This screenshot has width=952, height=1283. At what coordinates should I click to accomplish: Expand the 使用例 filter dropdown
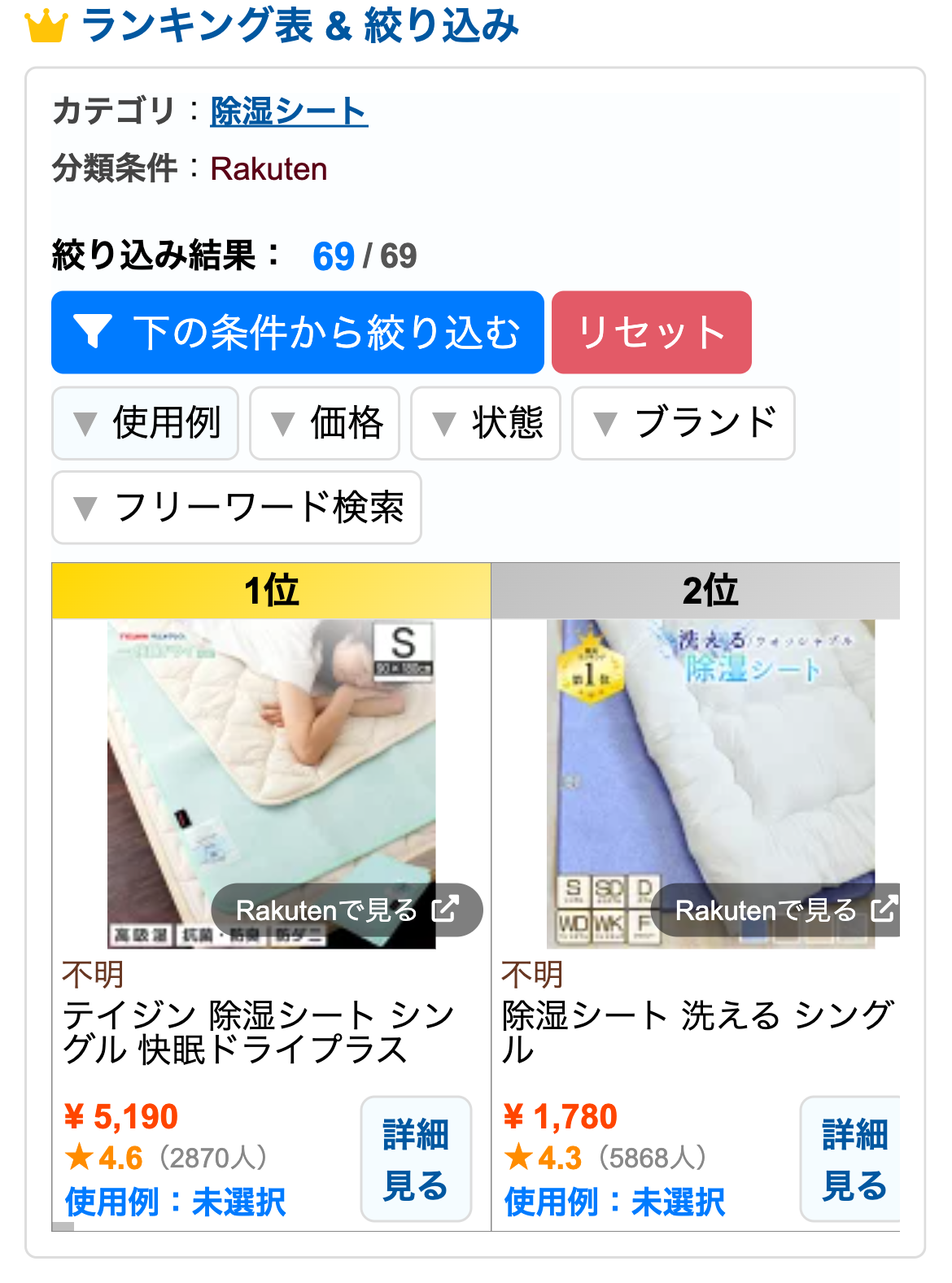coord(145,423)
